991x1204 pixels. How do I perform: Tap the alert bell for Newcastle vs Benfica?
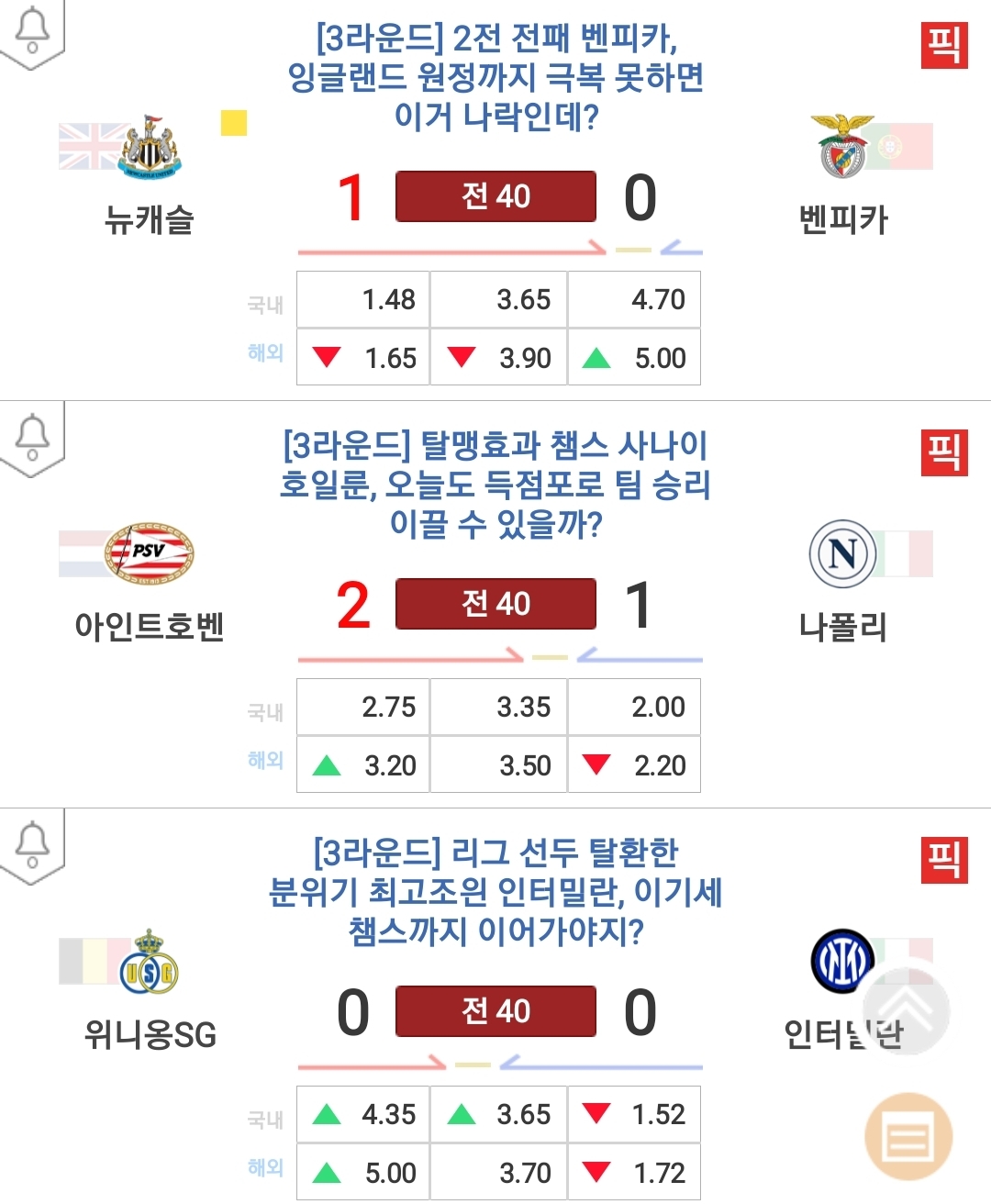pyautogui.click(x=33, y=28)
